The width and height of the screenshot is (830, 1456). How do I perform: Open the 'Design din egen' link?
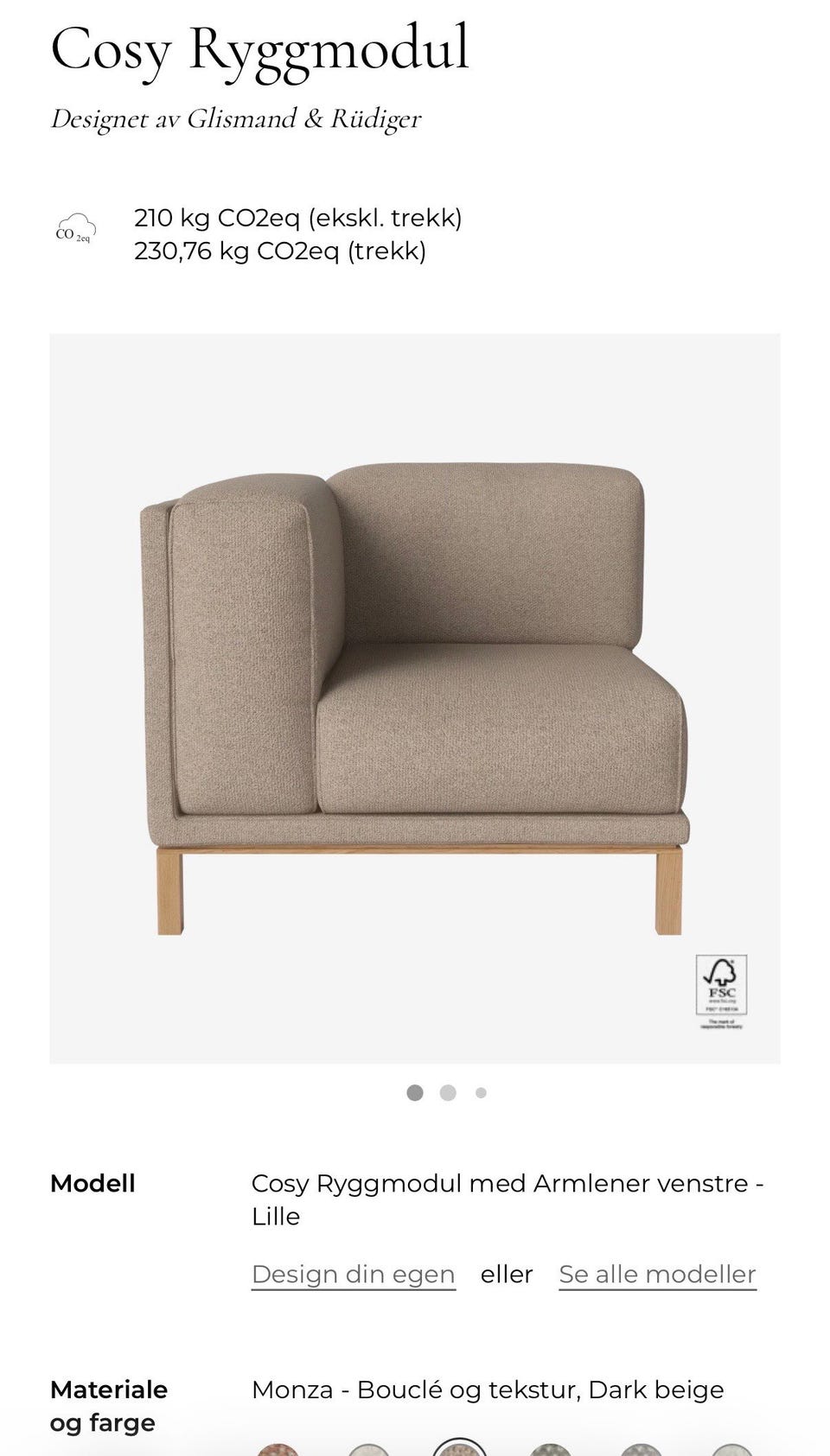click(353, 1274)
